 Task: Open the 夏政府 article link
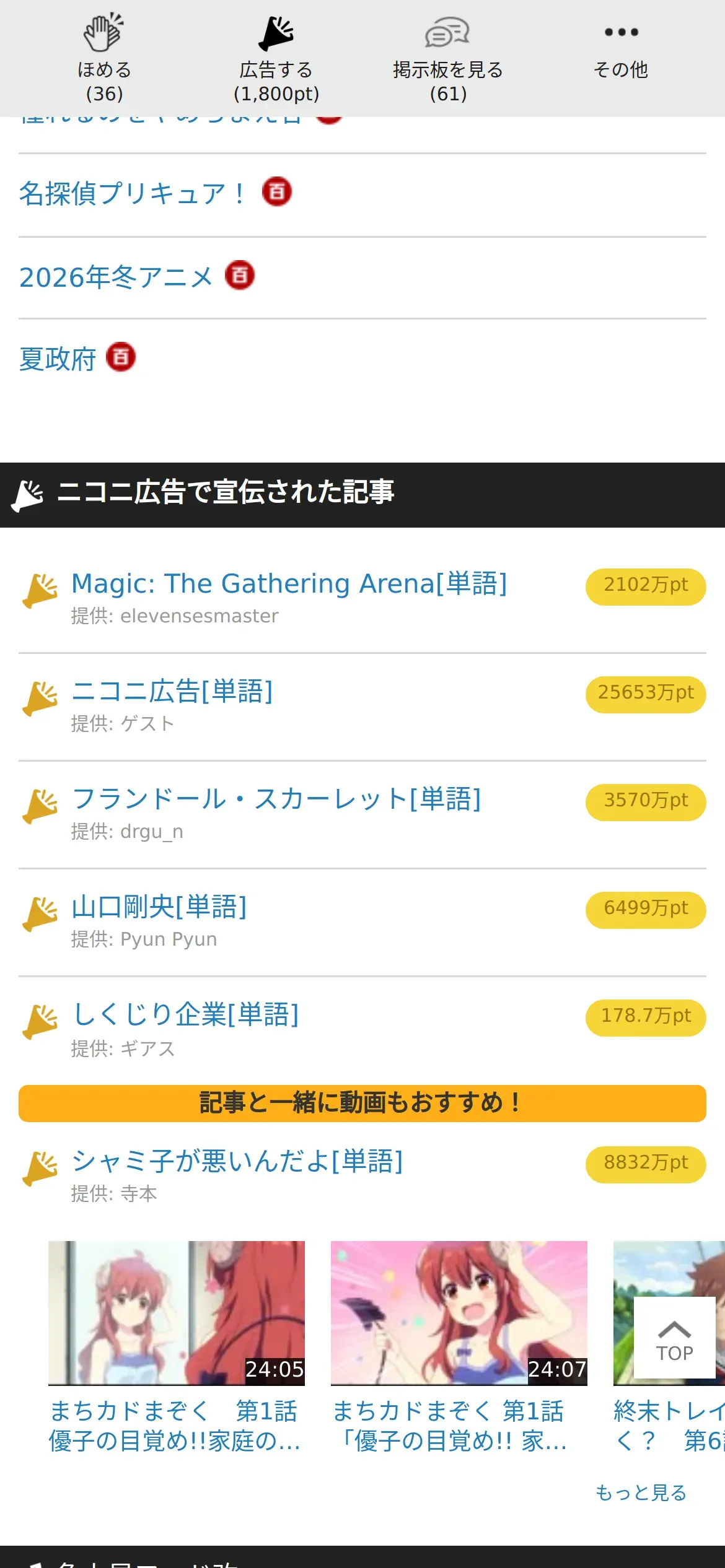pyautogui.click(x=58, y=359)
